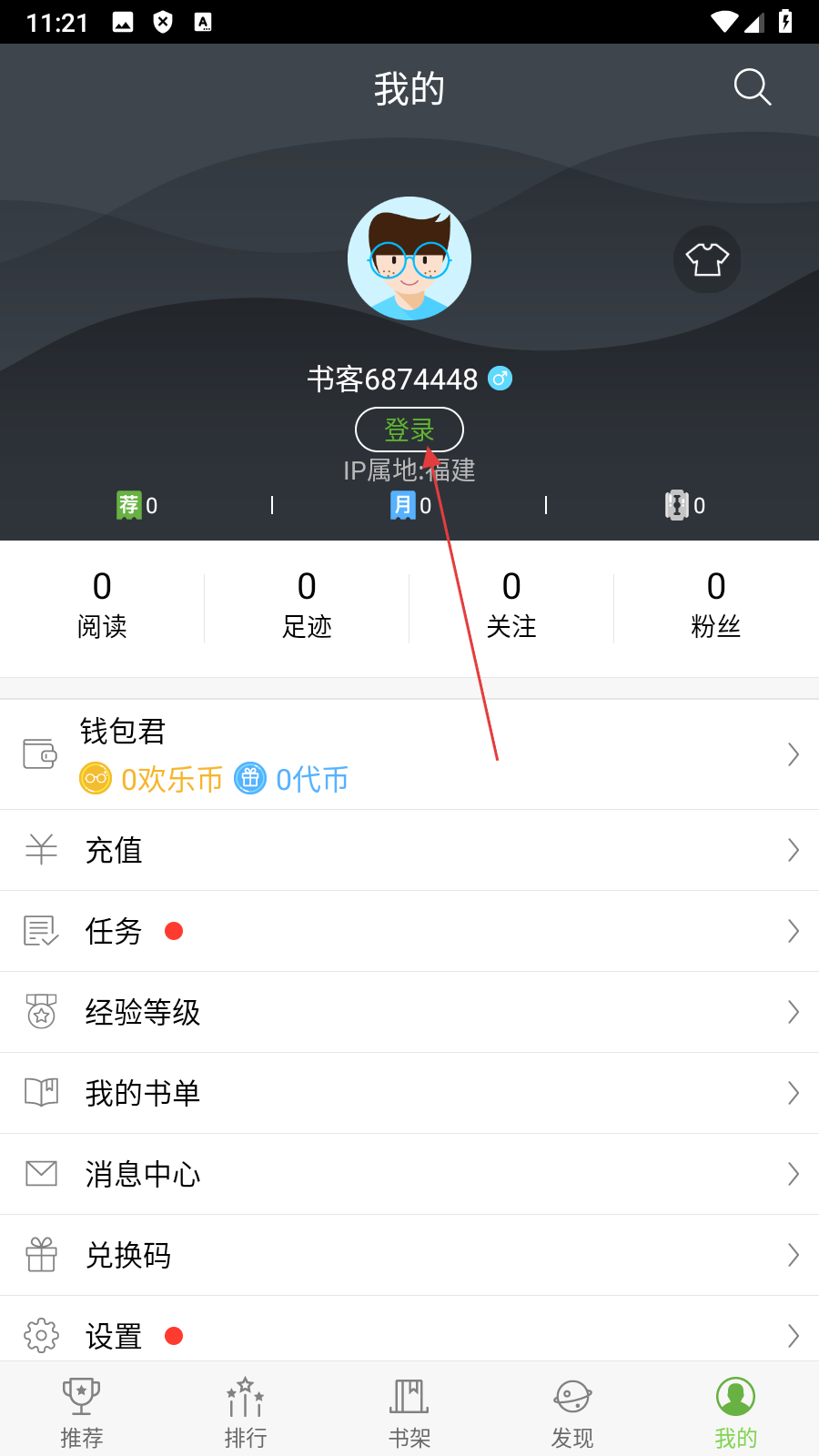The height and width of the screenshot is (1456, 819).
Task: Open the search icon
Action: click(752, 87)
